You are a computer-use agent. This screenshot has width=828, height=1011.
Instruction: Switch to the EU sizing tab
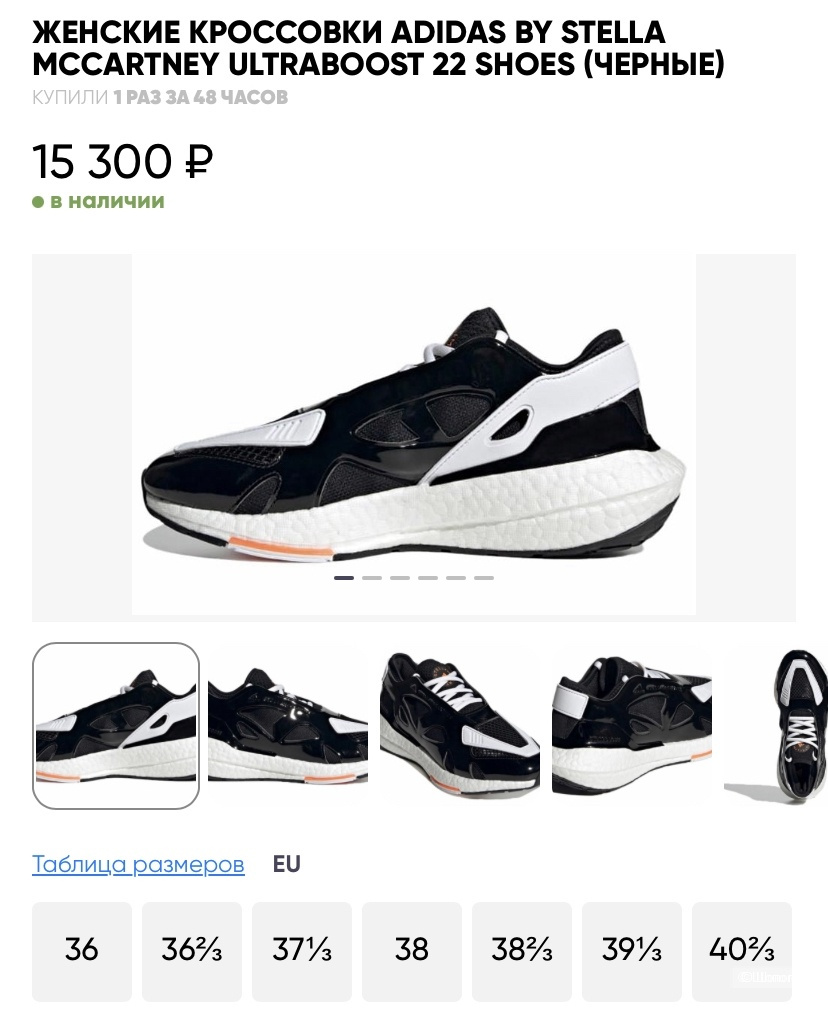pyautogui.click(x=287, y=863)
